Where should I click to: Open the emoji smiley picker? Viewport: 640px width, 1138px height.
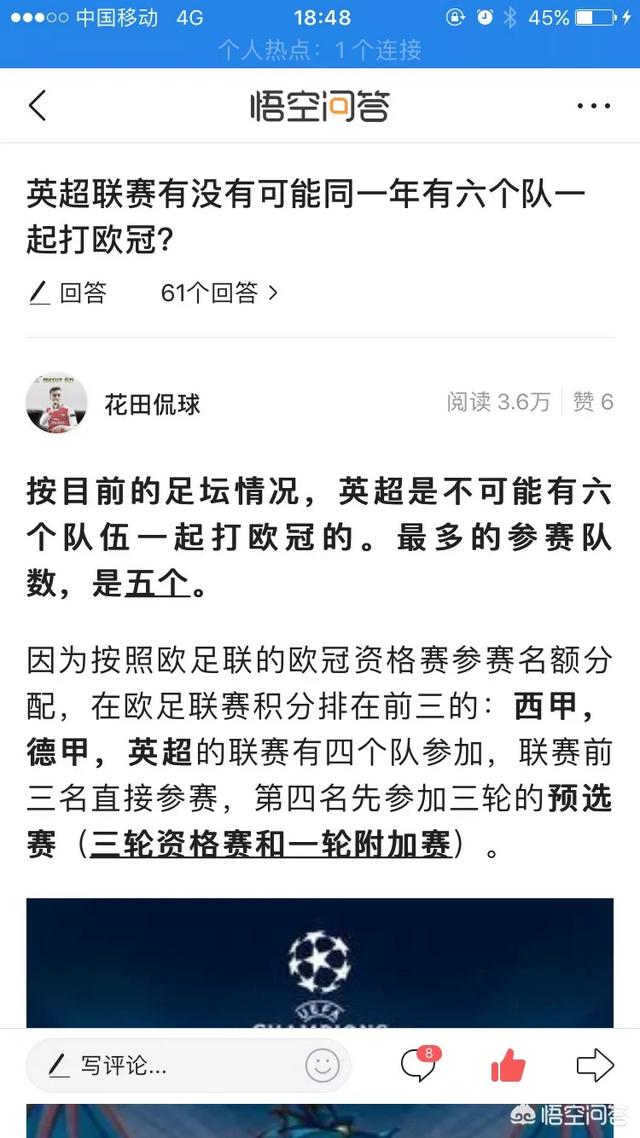coord(322,1065)
